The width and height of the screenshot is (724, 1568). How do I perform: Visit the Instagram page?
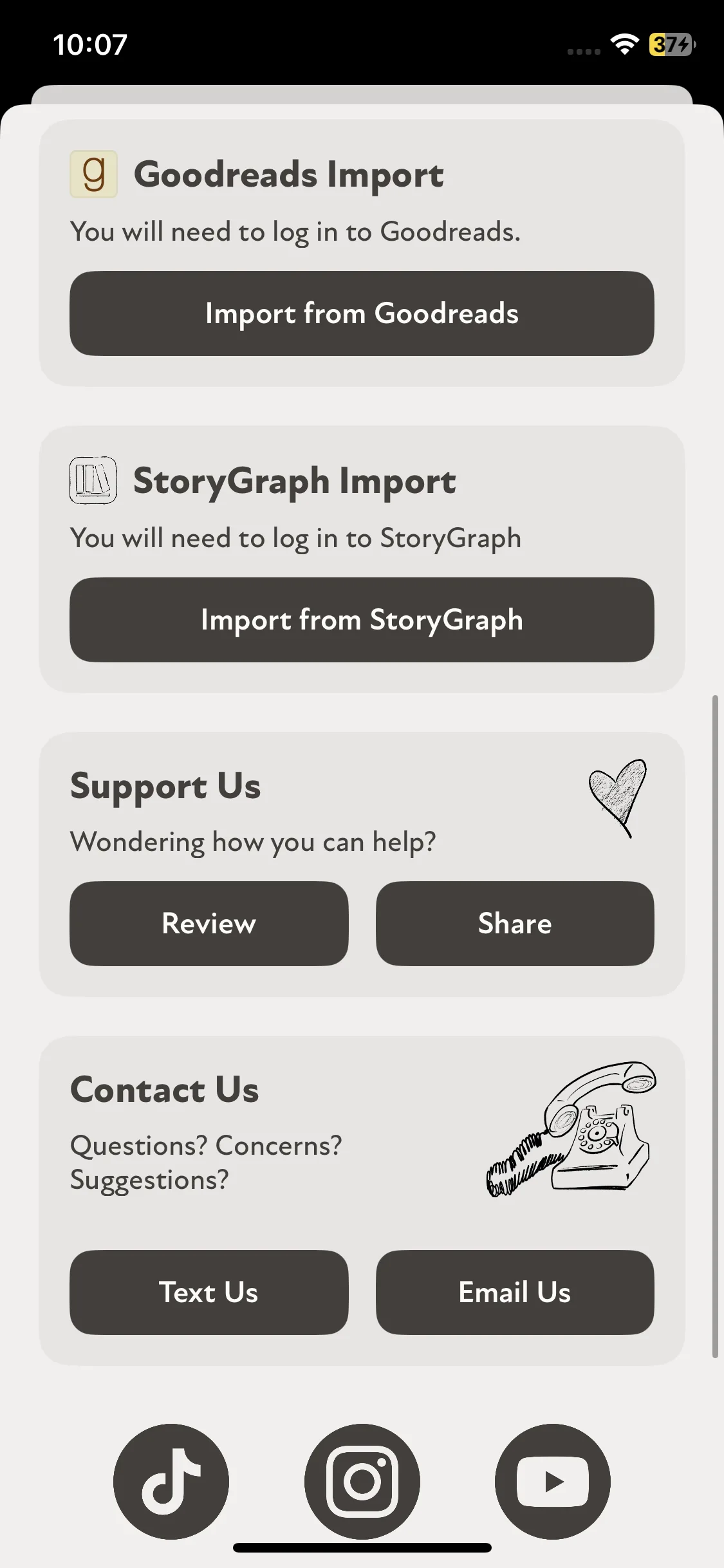pos(362,1482)
